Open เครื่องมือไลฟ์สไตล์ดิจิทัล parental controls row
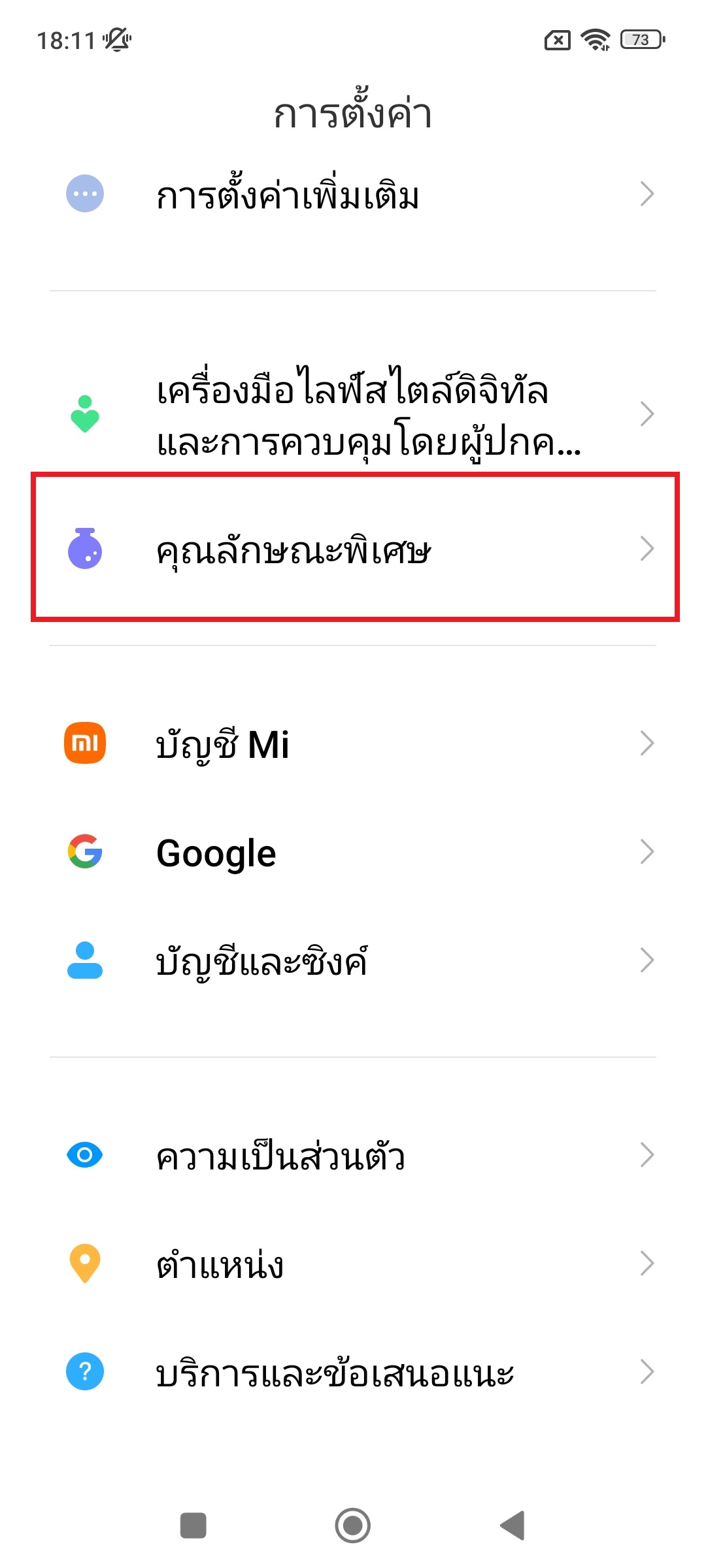 [353, 415]
